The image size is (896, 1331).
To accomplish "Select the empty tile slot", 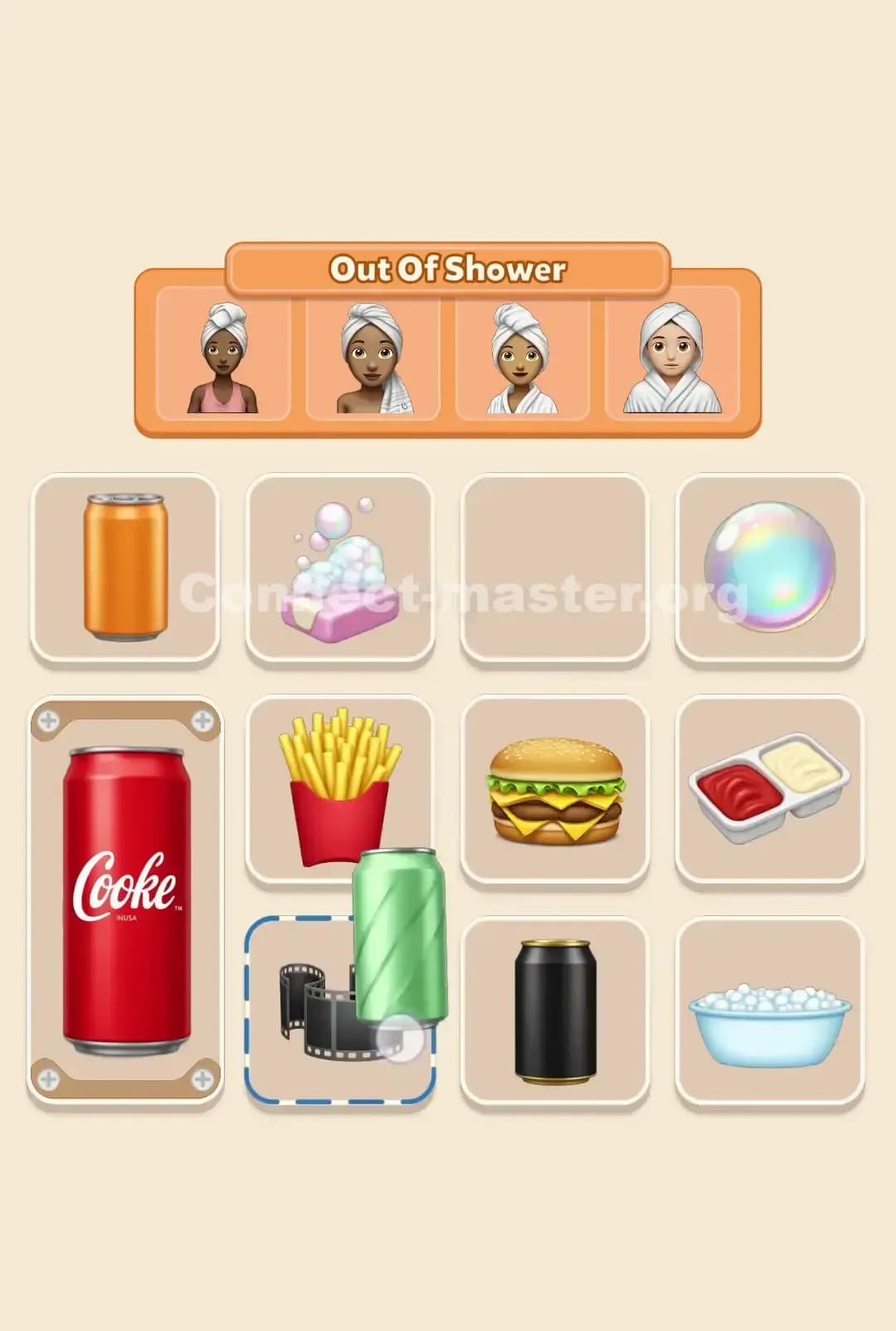I will click(x=554, y=566).
